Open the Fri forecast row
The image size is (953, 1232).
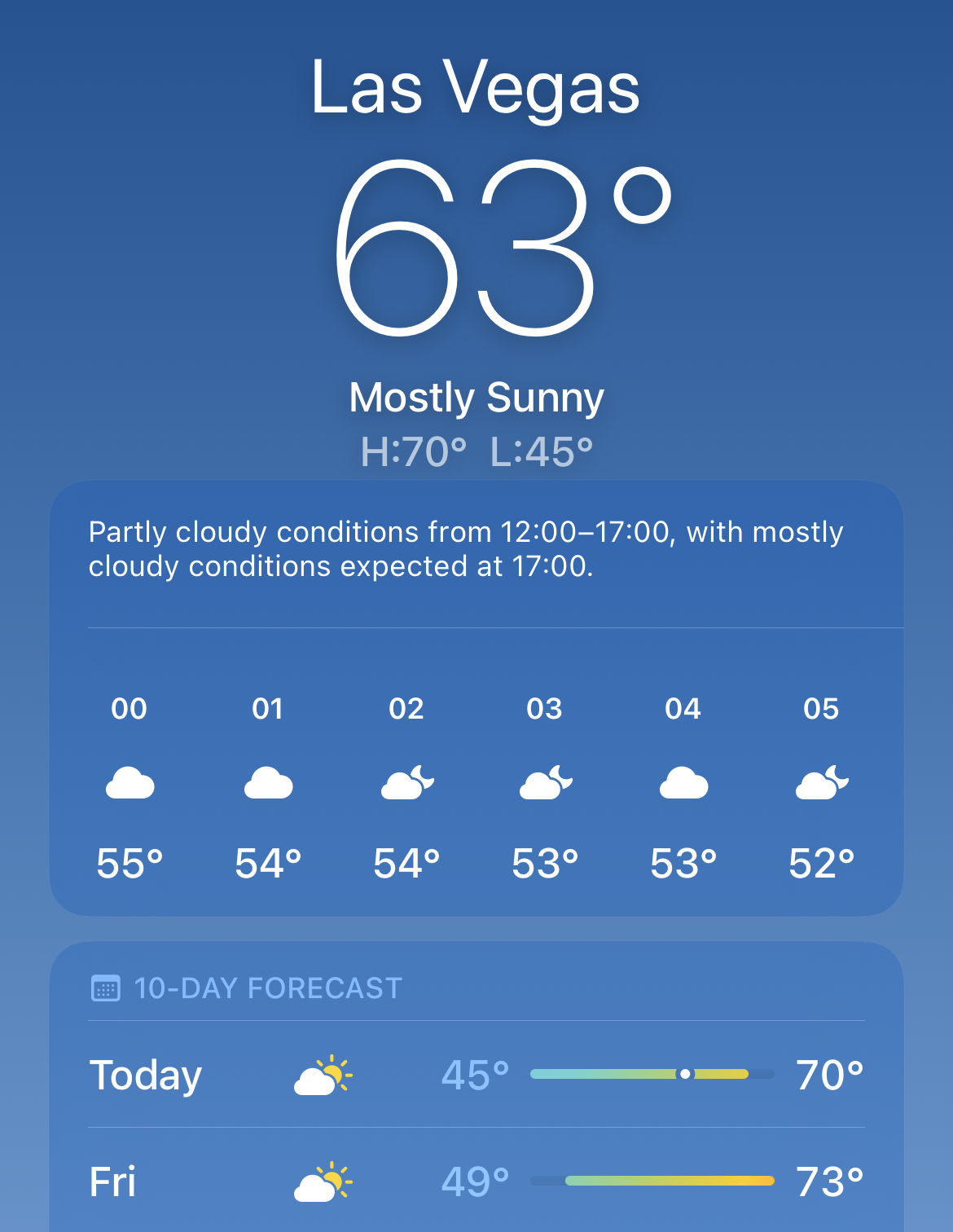coord(476,1181)
